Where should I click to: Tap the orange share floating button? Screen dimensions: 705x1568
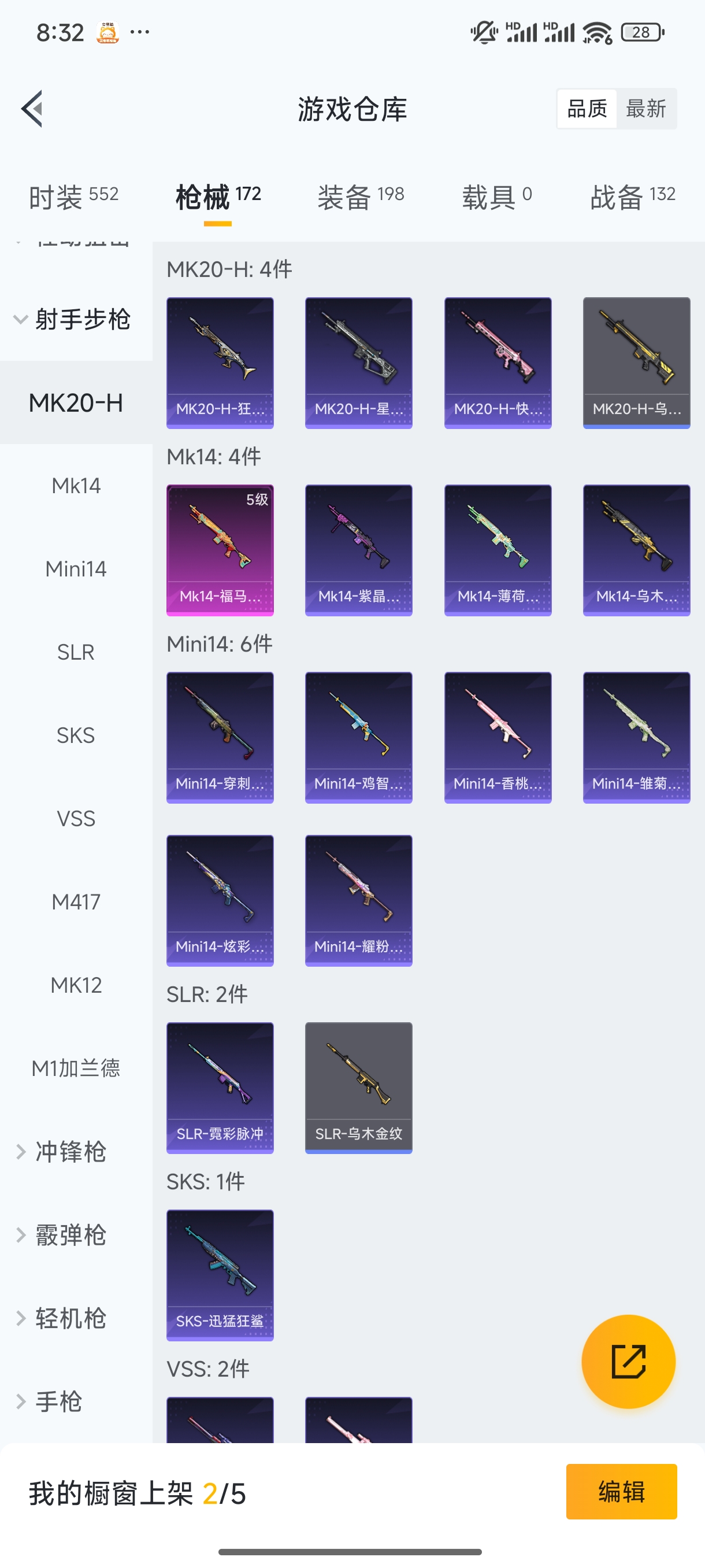click(x=628, y=1361)
